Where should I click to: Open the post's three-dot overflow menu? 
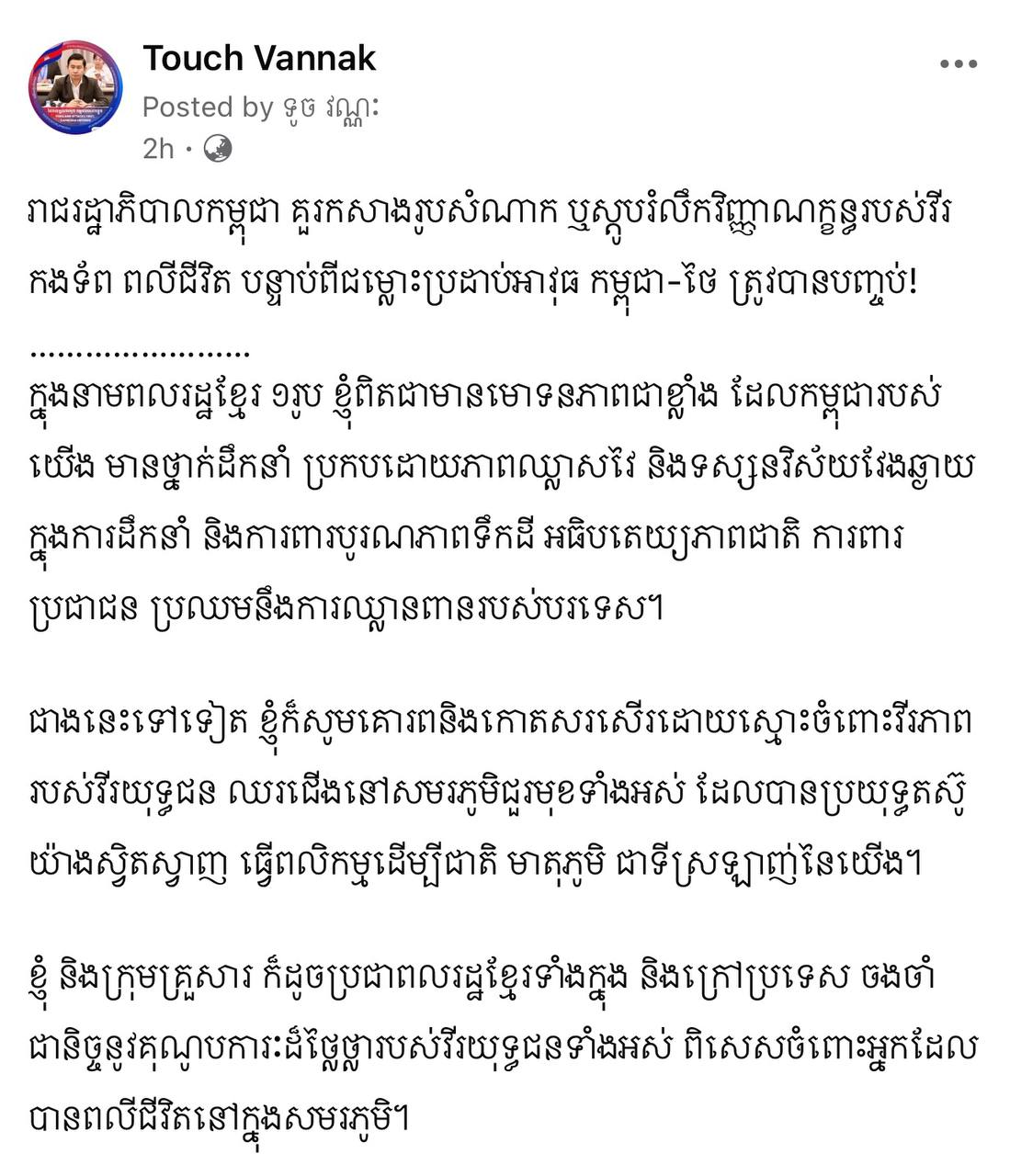pyautogui.click(x=958, y=64)
